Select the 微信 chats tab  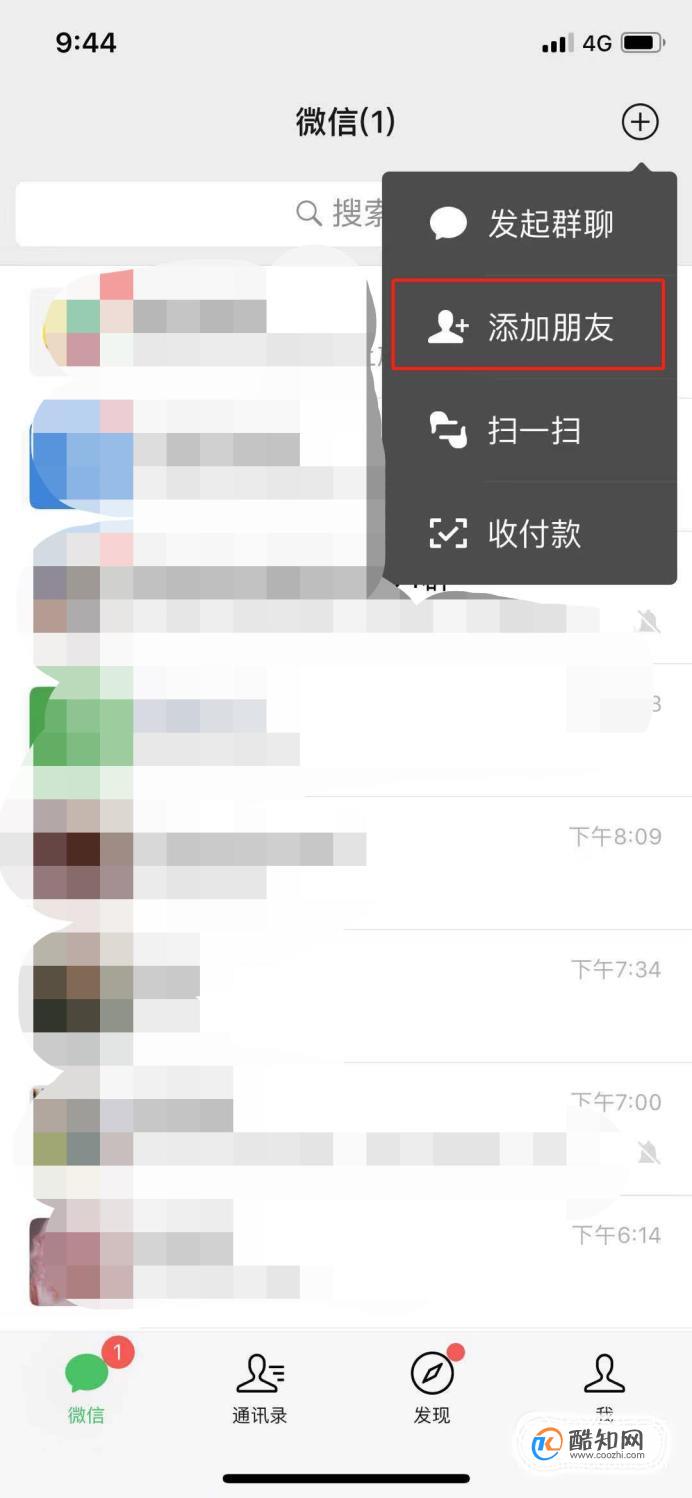[x=86, y=1386]
